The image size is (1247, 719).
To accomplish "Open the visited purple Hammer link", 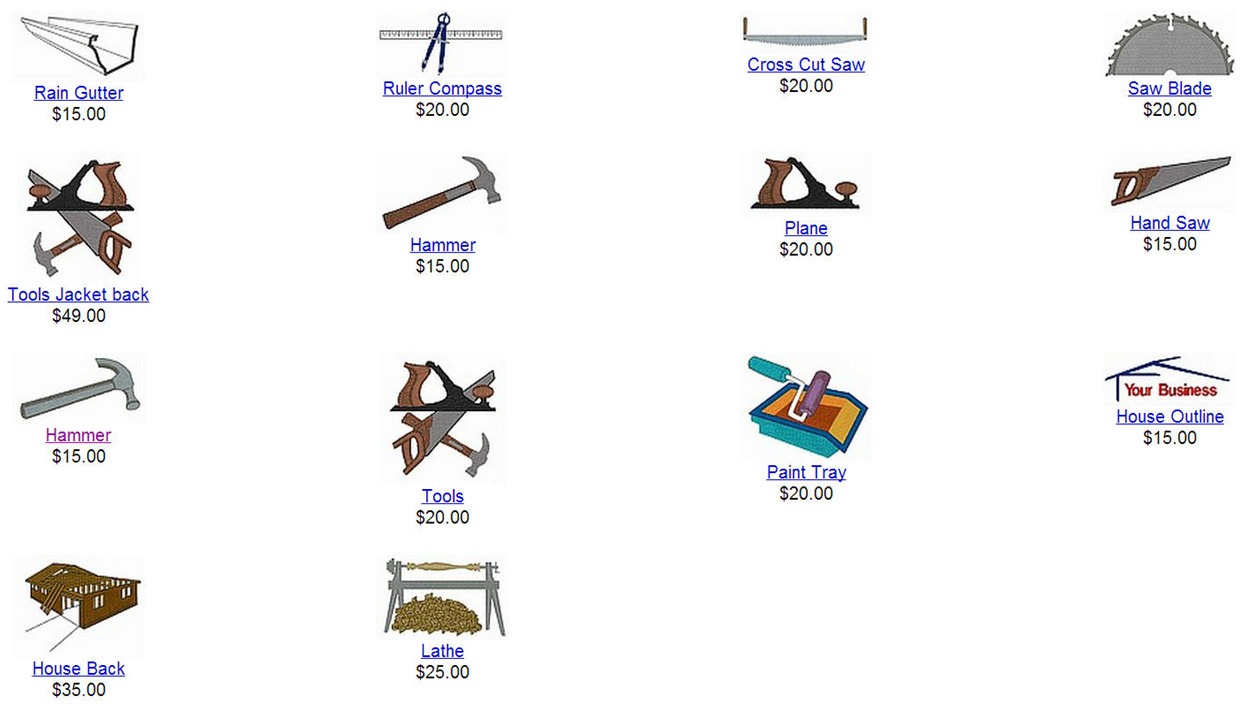I will [78, 435].
